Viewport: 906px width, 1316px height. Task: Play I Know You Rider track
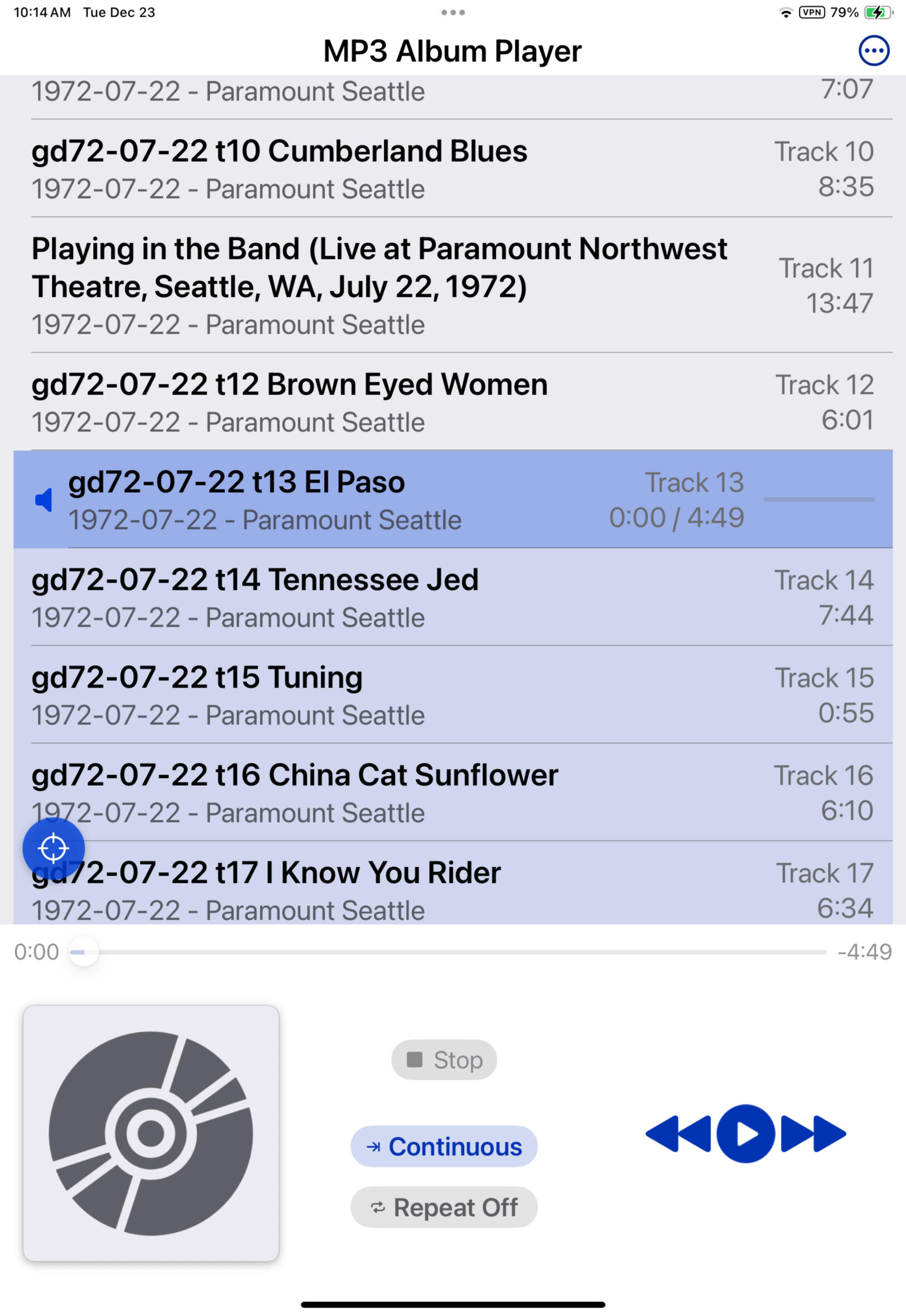[x=397, y=889]
